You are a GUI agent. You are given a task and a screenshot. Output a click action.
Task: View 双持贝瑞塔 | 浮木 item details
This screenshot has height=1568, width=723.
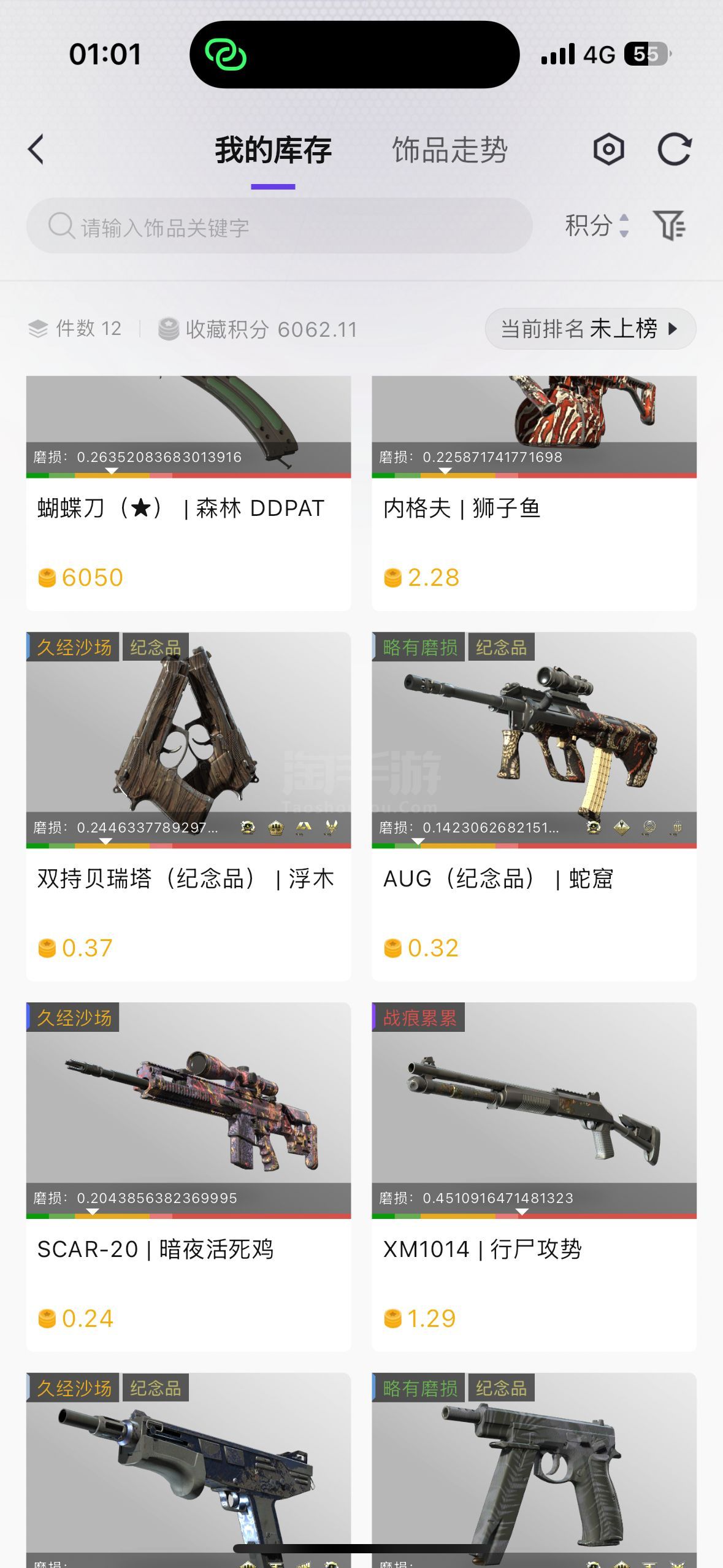(x=188, y=806)
